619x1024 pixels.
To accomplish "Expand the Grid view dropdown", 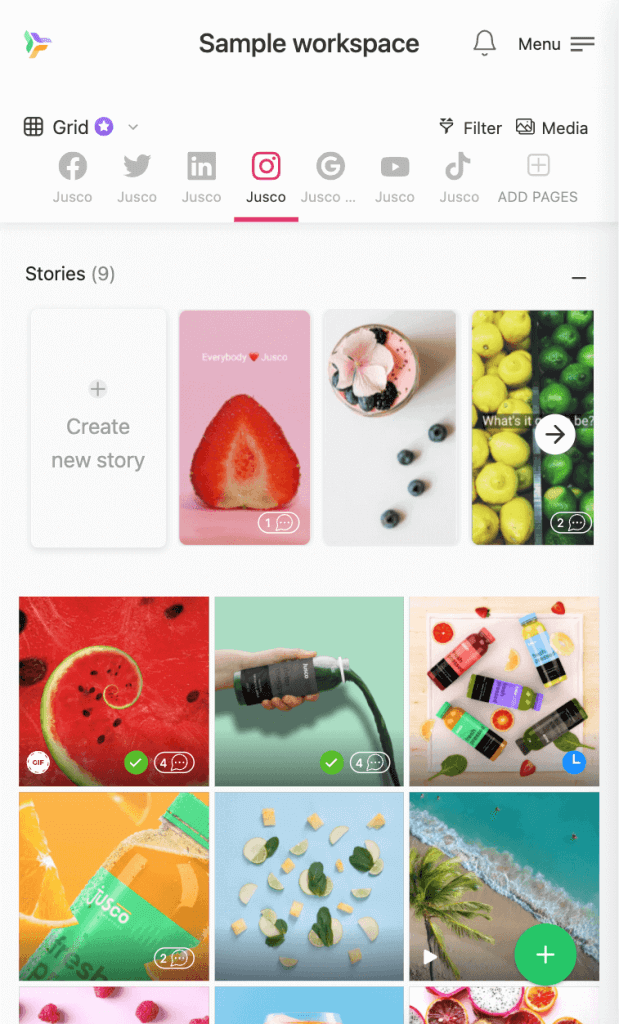I will coord(133,127).
